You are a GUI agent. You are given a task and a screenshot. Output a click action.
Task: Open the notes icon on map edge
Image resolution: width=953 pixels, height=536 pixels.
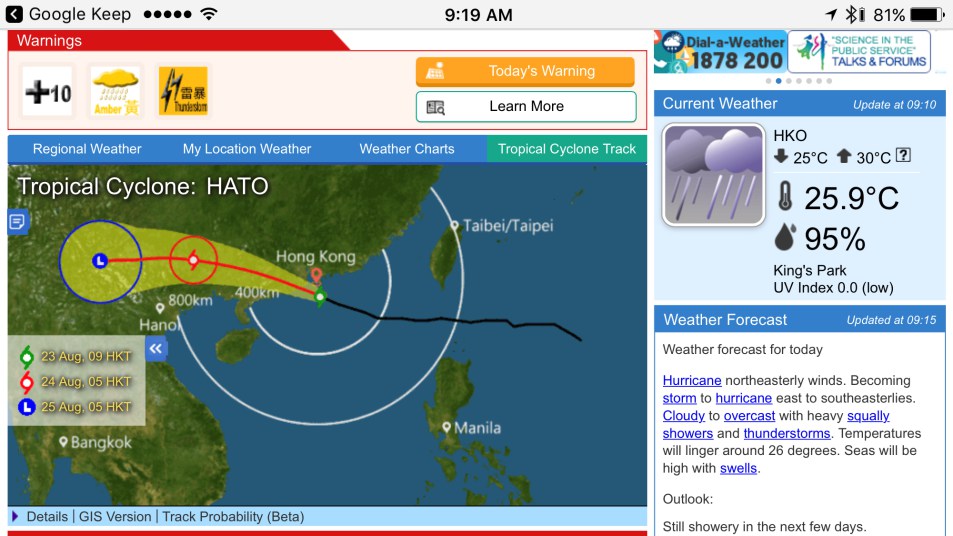pos(16,221)
